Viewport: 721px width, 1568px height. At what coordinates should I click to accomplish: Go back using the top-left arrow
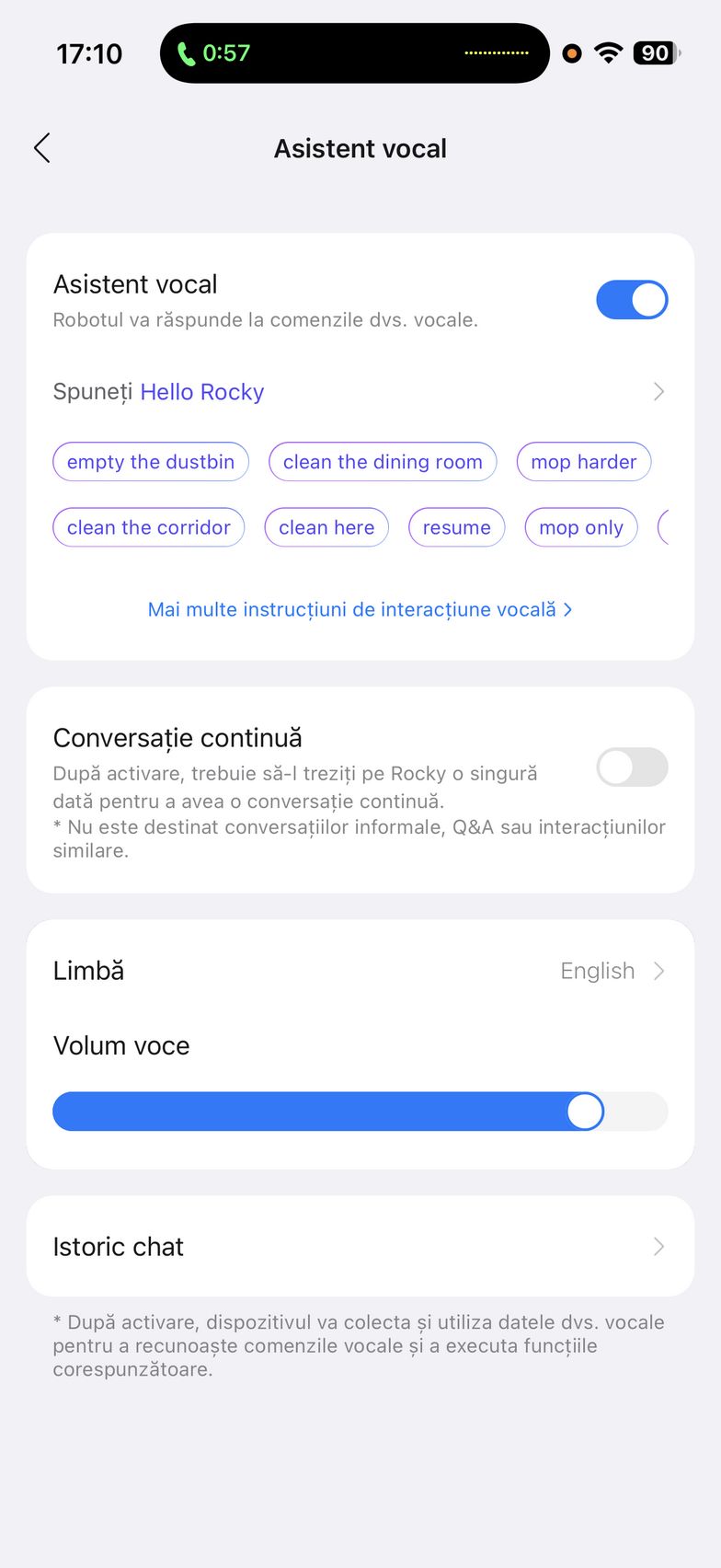pyautogui.click(x=42, y=148)
